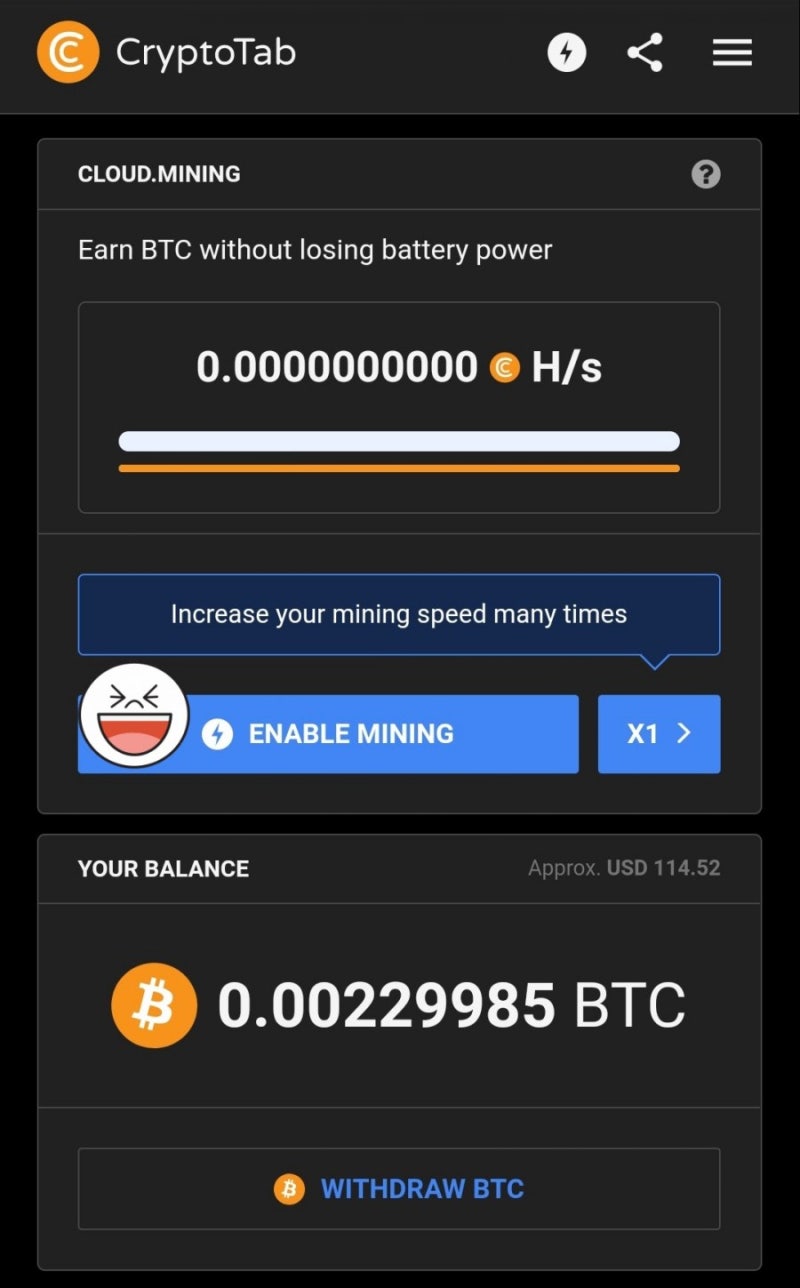The image size is (800, 1288).
Task: Open the share options icon
Action: tap(645, 53)
